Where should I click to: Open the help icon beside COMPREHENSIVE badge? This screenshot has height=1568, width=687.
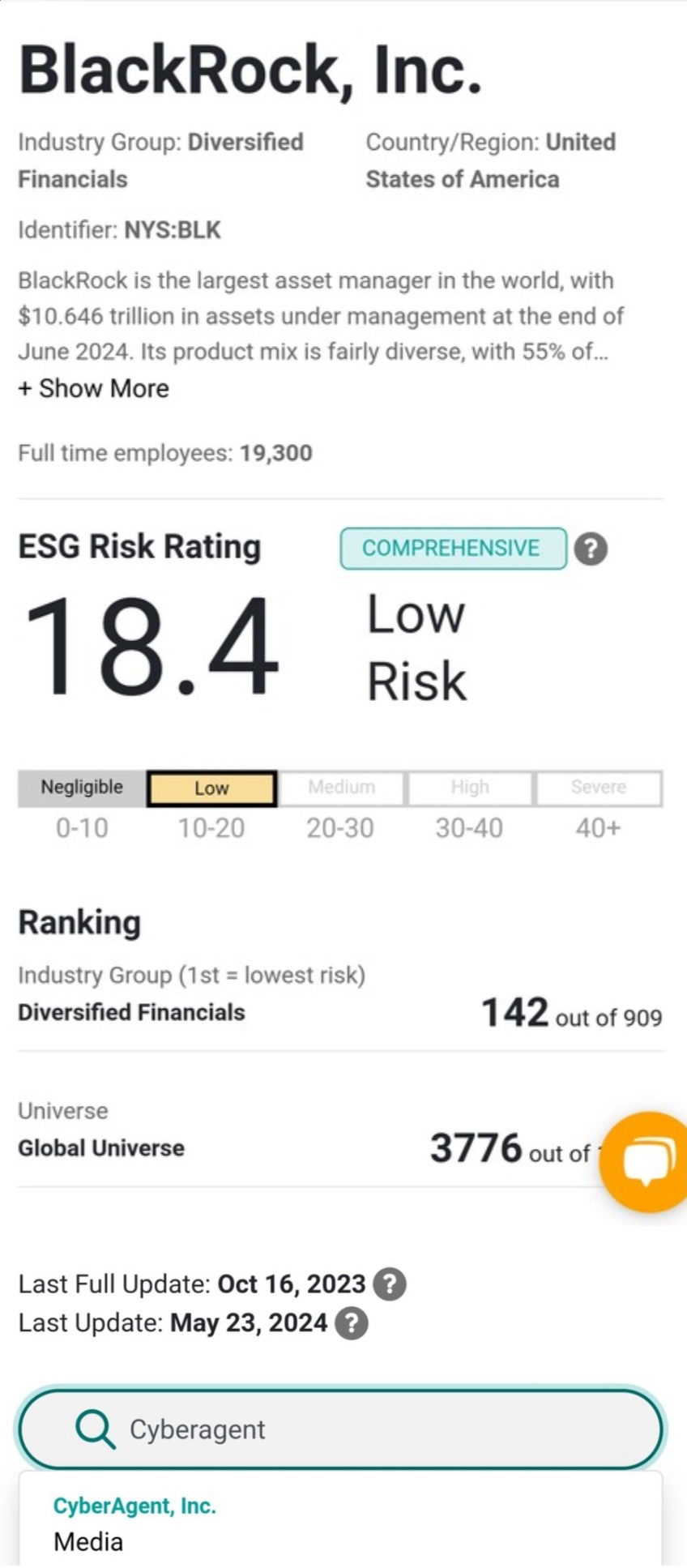pyautogui.click(x=591, y=549)
